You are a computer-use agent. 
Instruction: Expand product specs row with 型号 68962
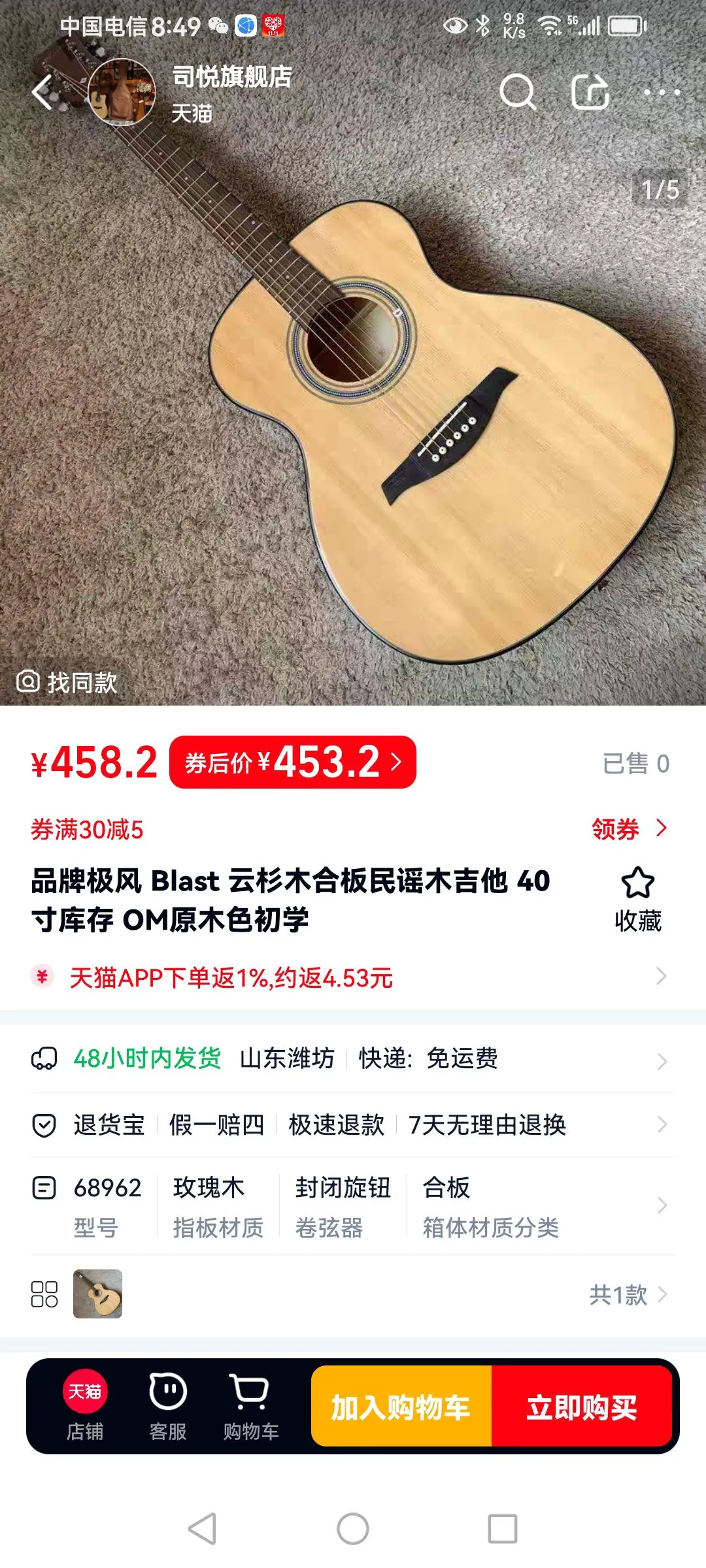[353, 1206]
